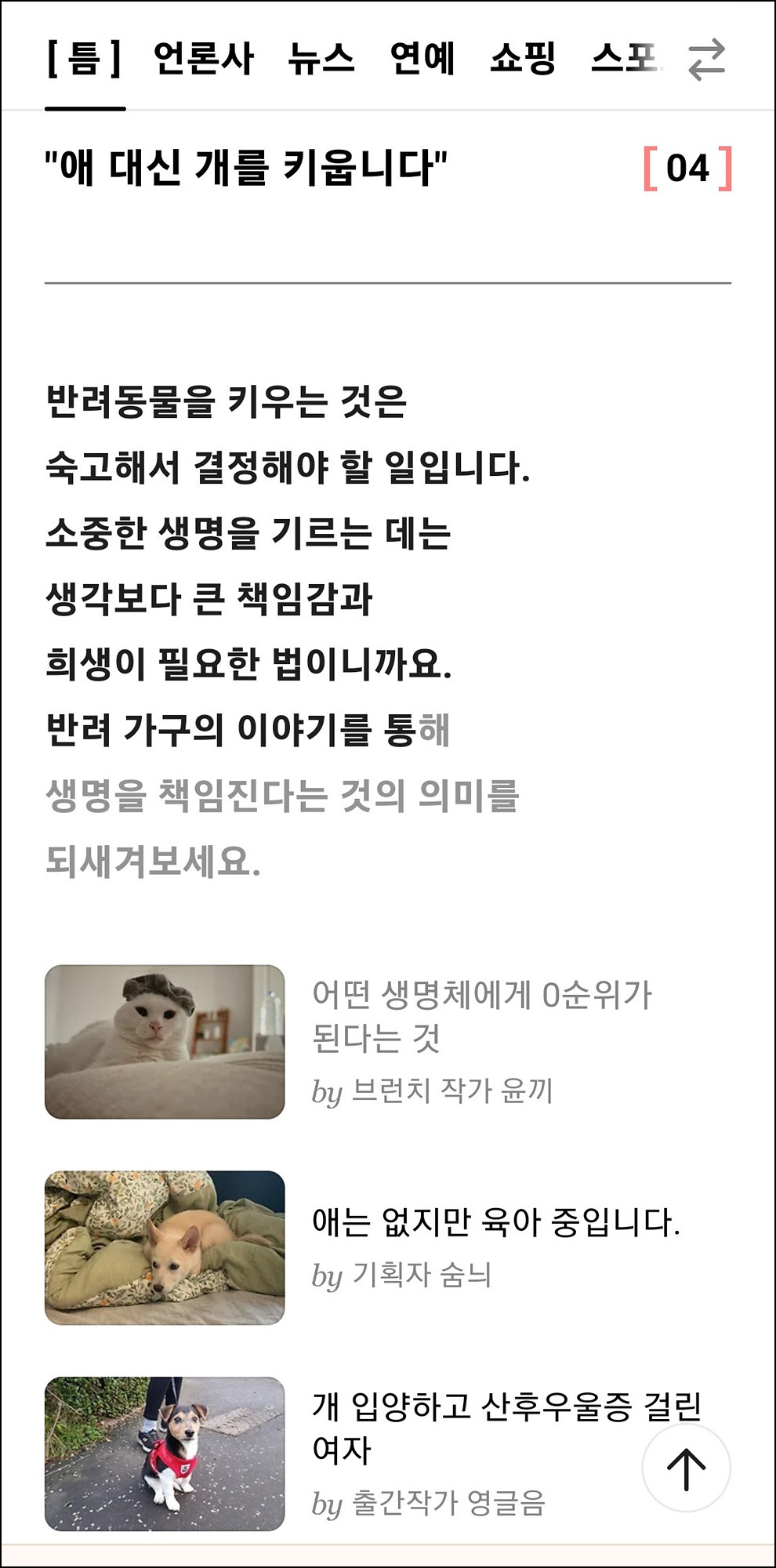Select the [틈] tab
The image size is (776, 1568).
click(85, 59)
